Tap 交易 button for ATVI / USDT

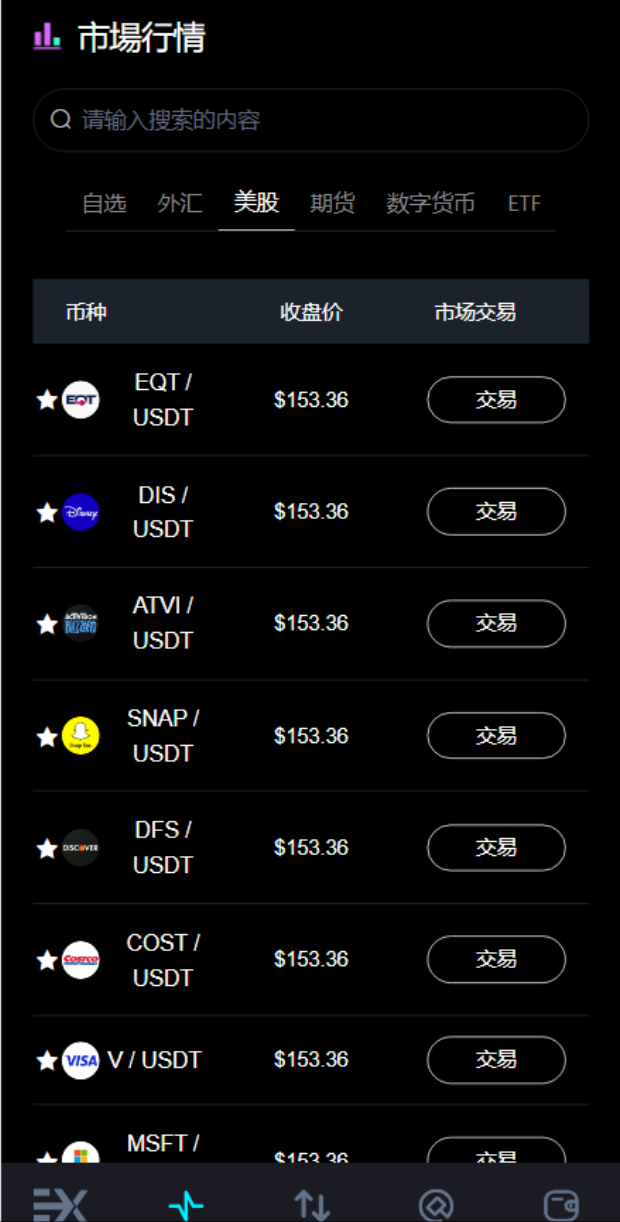coord(496,624)
